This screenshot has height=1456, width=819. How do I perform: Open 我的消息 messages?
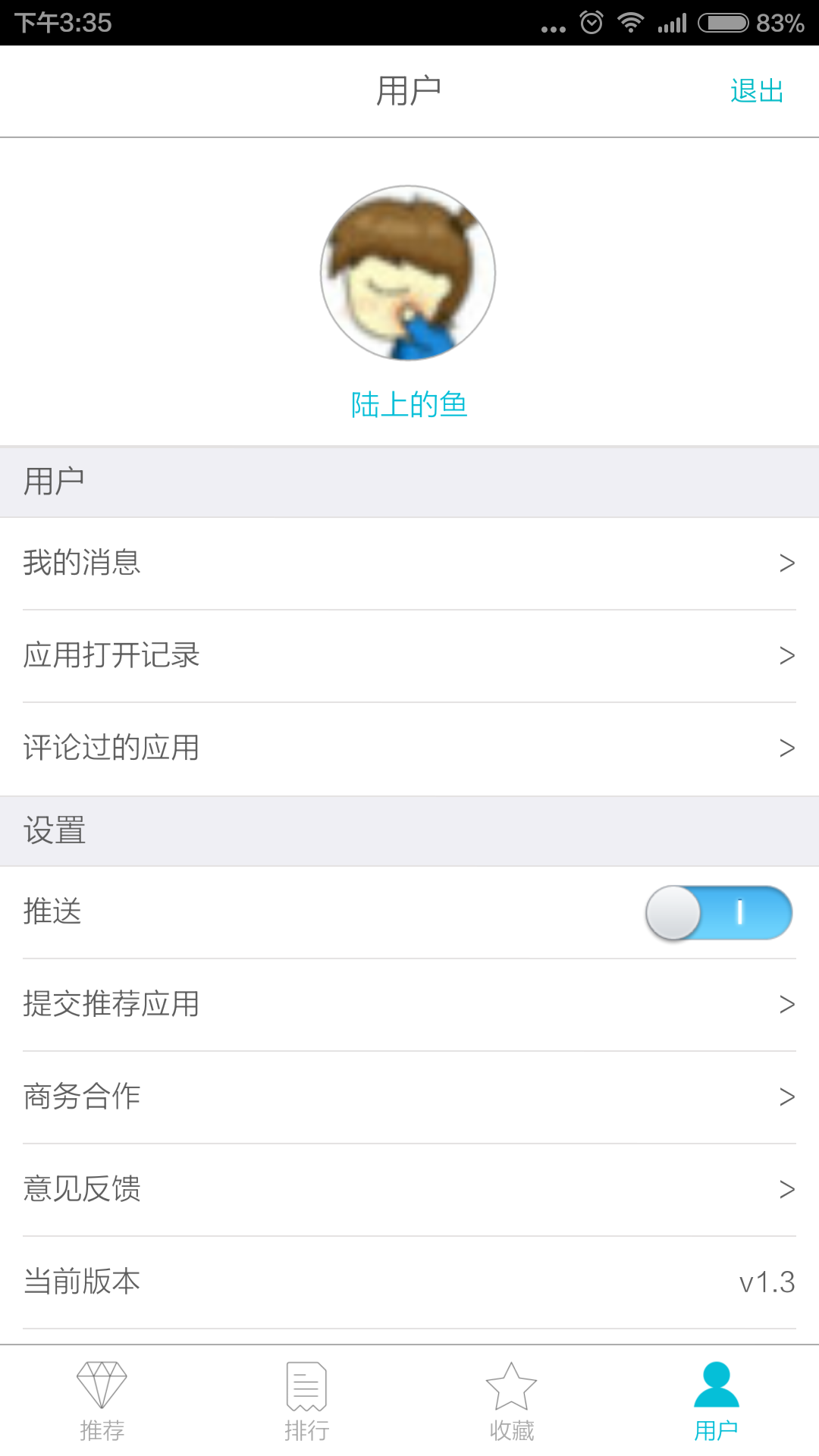tap(409, 563)
